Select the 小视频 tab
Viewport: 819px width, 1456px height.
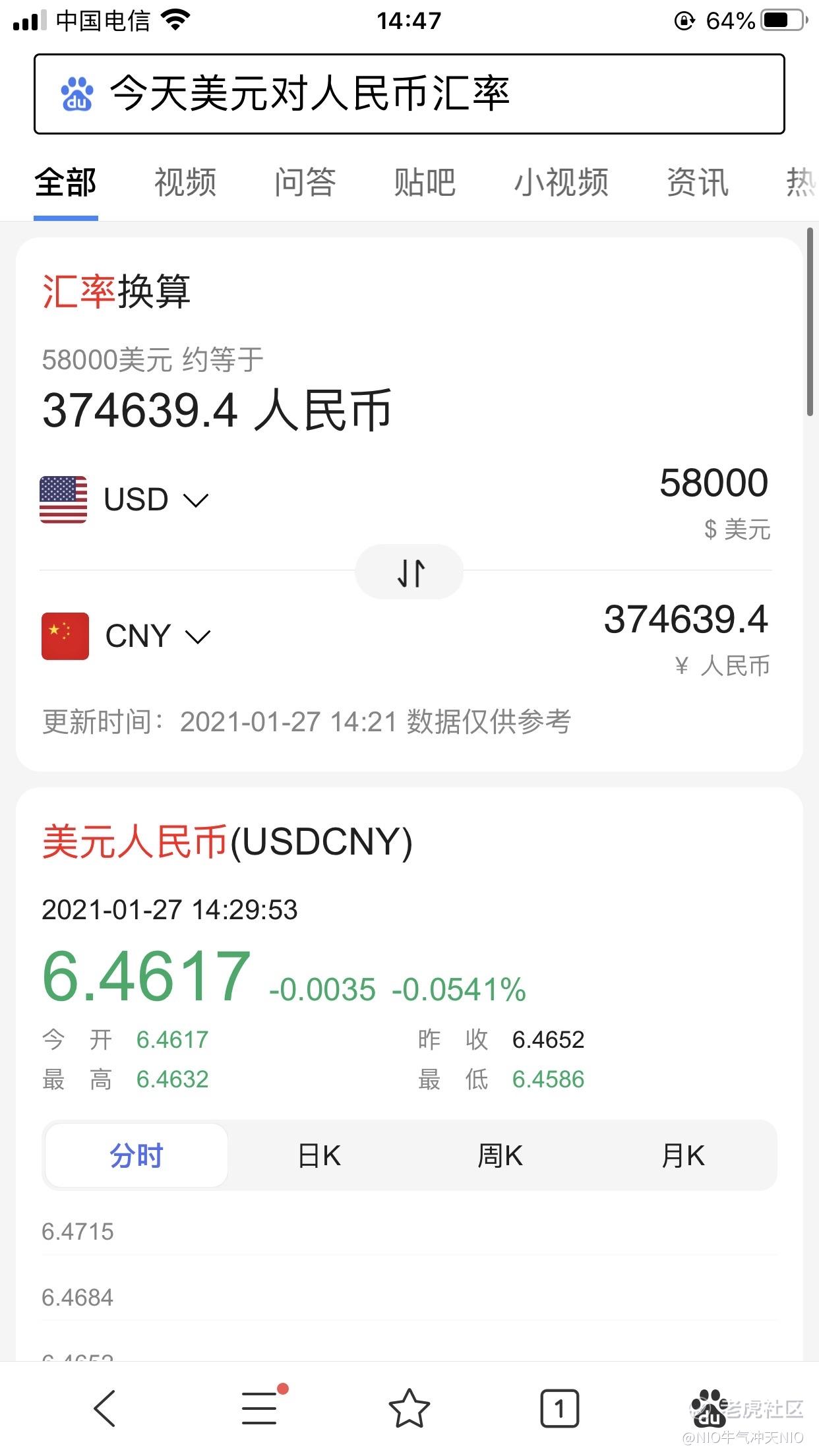click(561, 183)
